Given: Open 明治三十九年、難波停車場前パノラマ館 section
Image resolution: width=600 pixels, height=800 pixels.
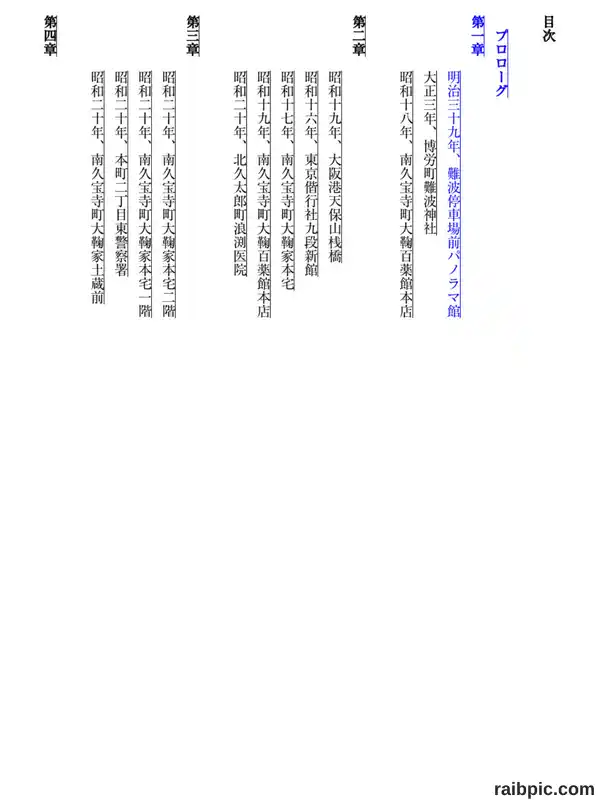Looking at the screenshot, I should tap(454, 194).
